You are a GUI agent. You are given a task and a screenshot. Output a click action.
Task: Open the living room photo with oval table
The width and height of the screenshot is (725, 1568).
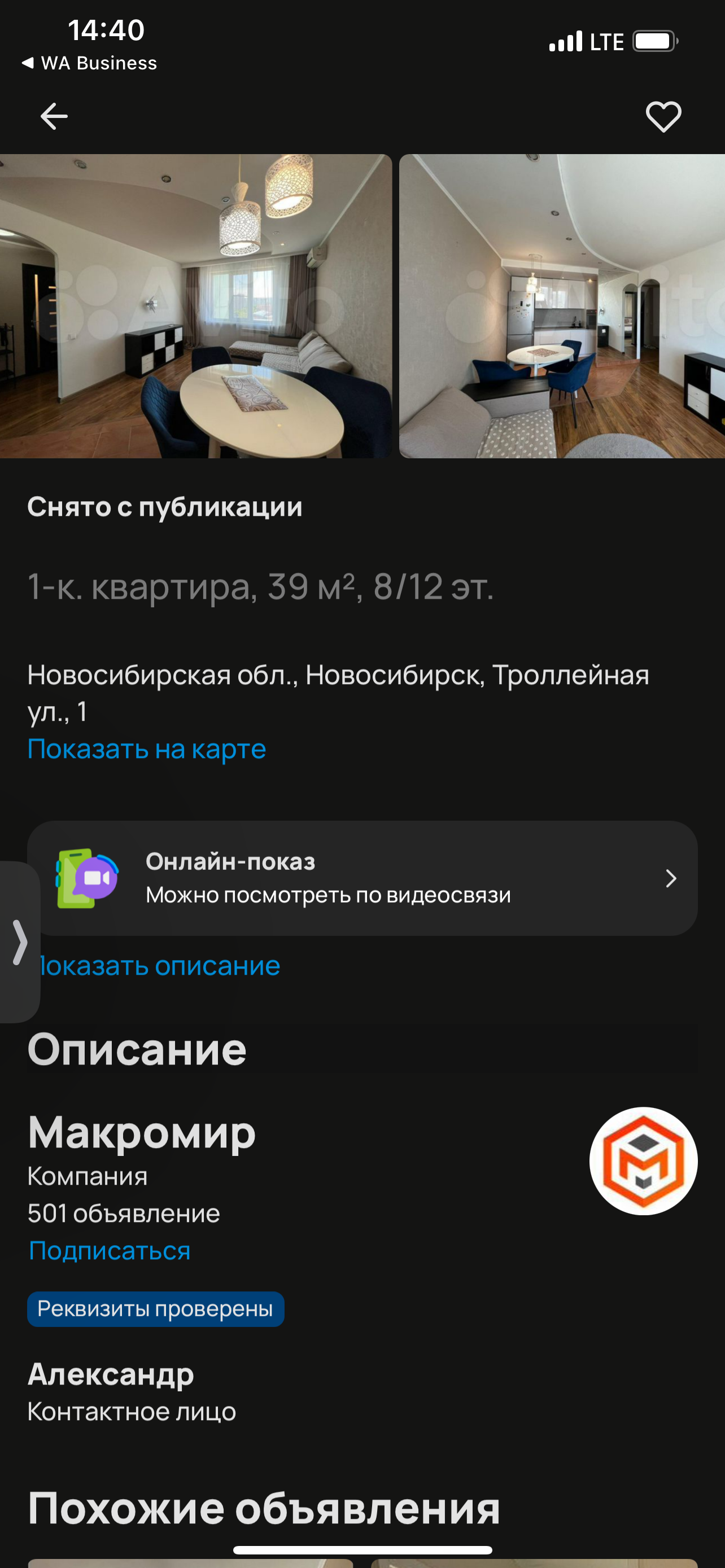[x=195, y=305]
